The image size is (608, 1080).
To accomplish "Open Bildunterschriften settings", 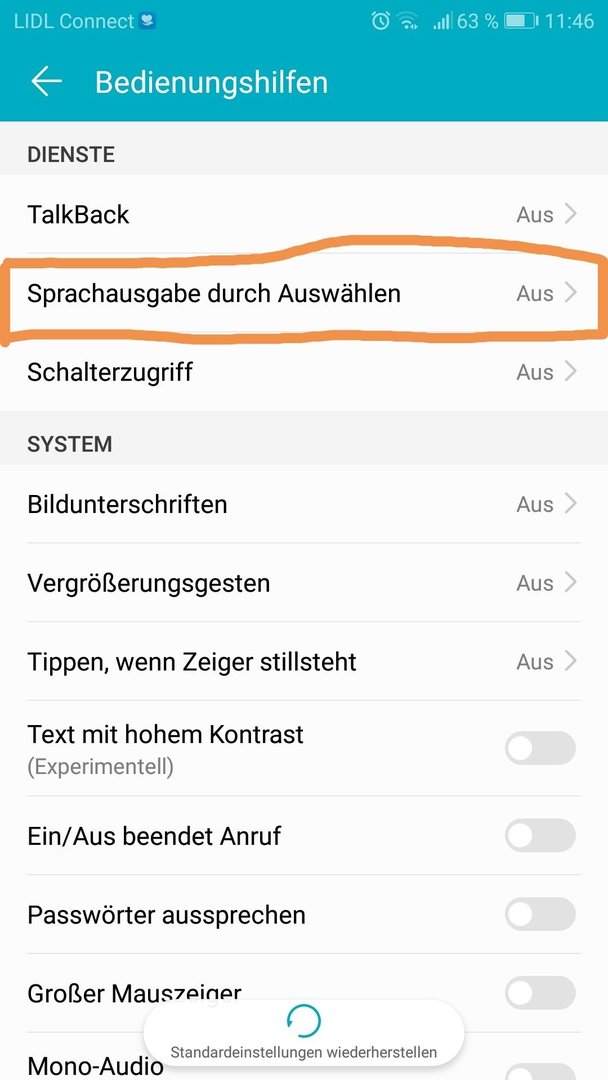I will pos(304,504).
